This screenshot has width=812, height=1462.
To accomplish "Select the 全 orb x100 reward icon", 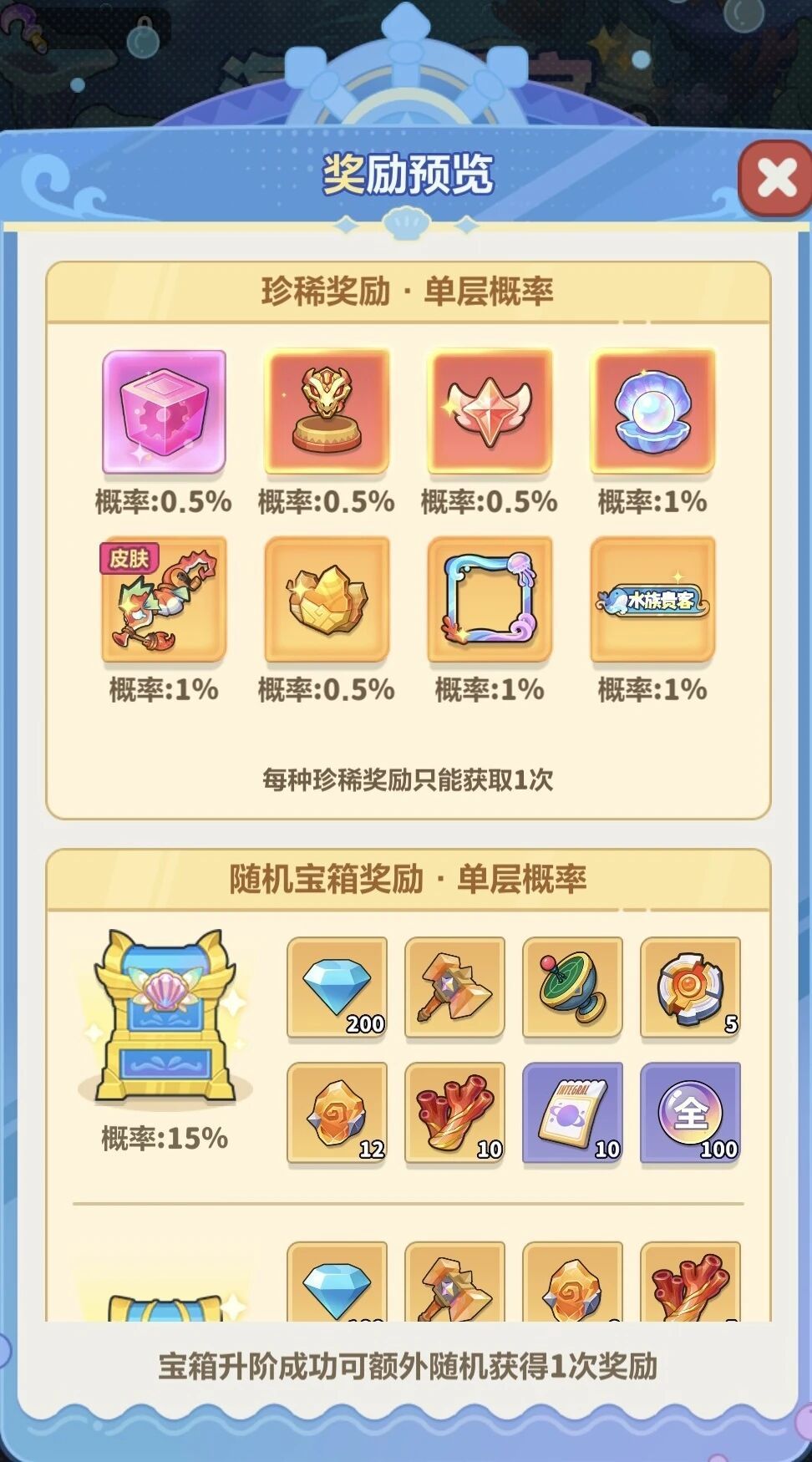I will [690, 1114].
